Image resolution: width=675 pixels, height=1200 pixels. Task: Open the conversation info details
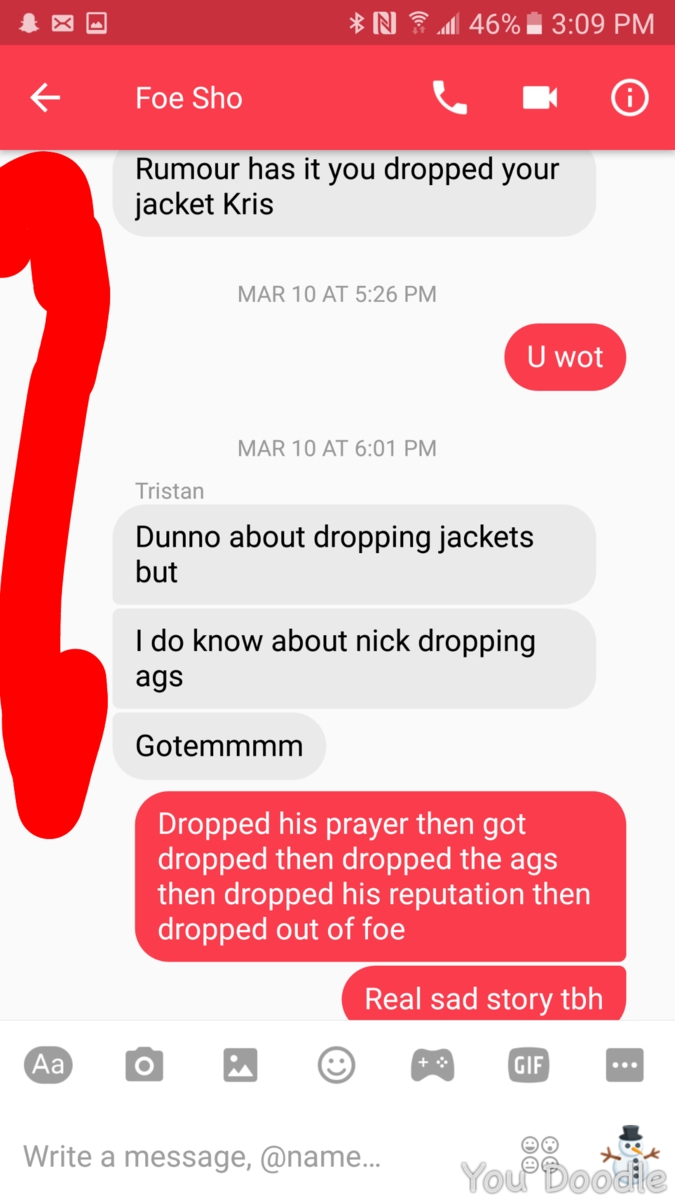point(630,98)
